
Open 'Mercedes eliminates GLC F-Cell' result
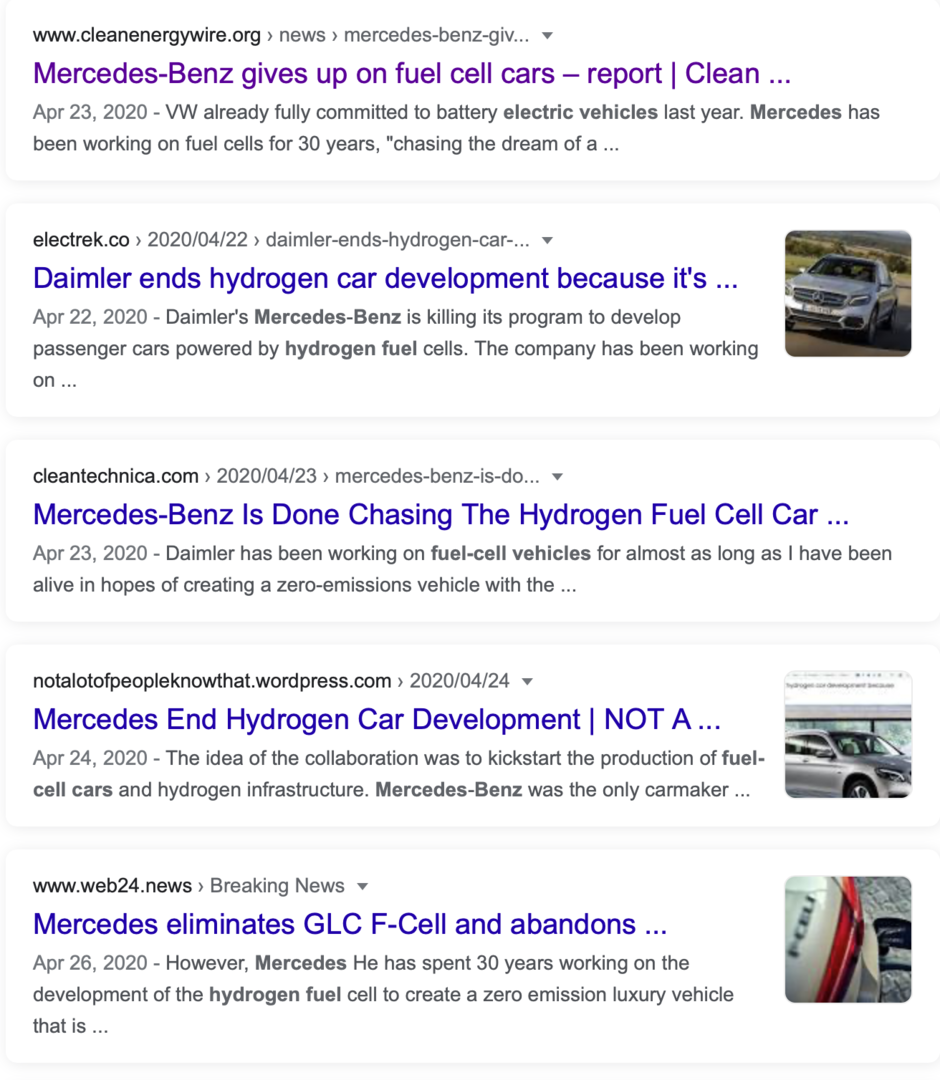[349, 924]
